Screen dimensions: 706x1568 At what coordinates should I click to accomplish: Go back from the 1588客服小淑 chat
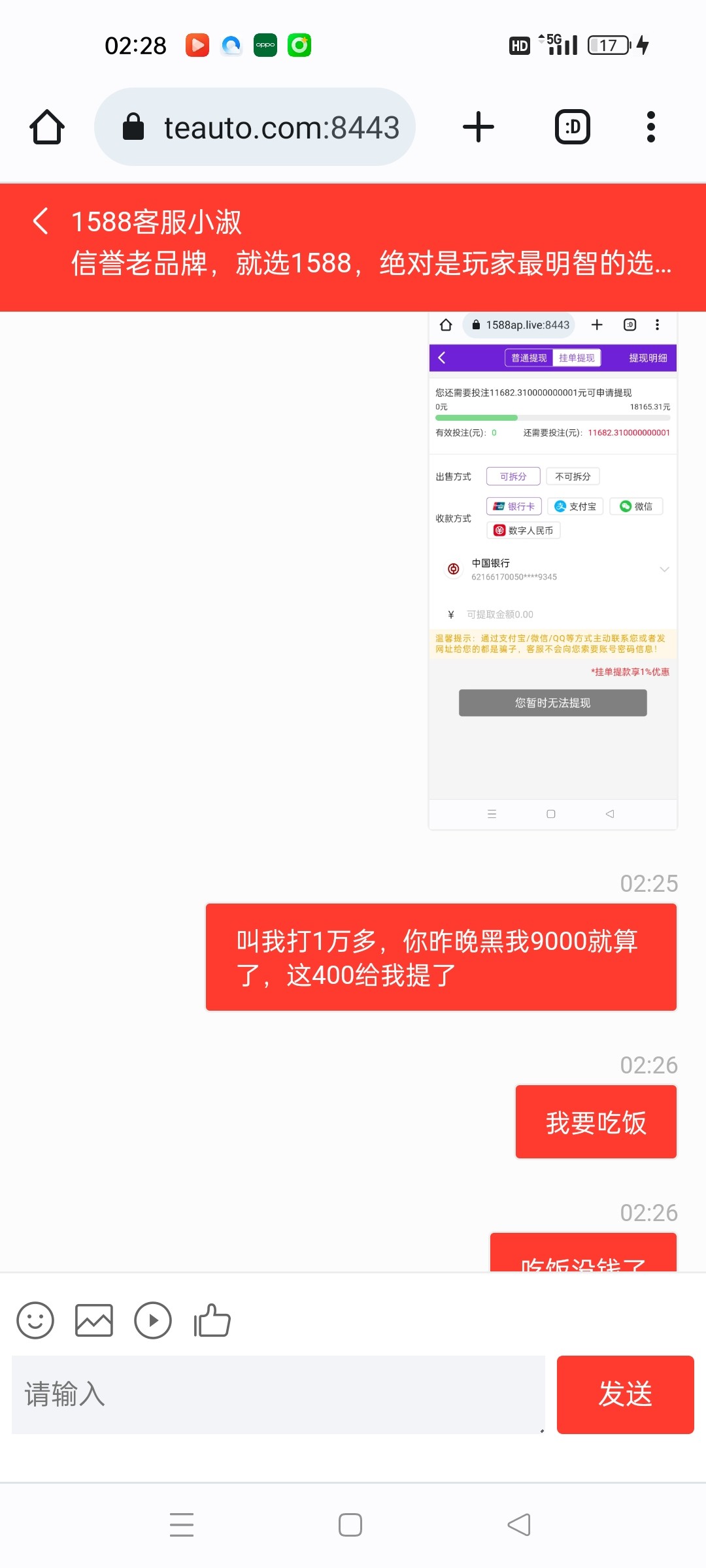tap(41, 221)
